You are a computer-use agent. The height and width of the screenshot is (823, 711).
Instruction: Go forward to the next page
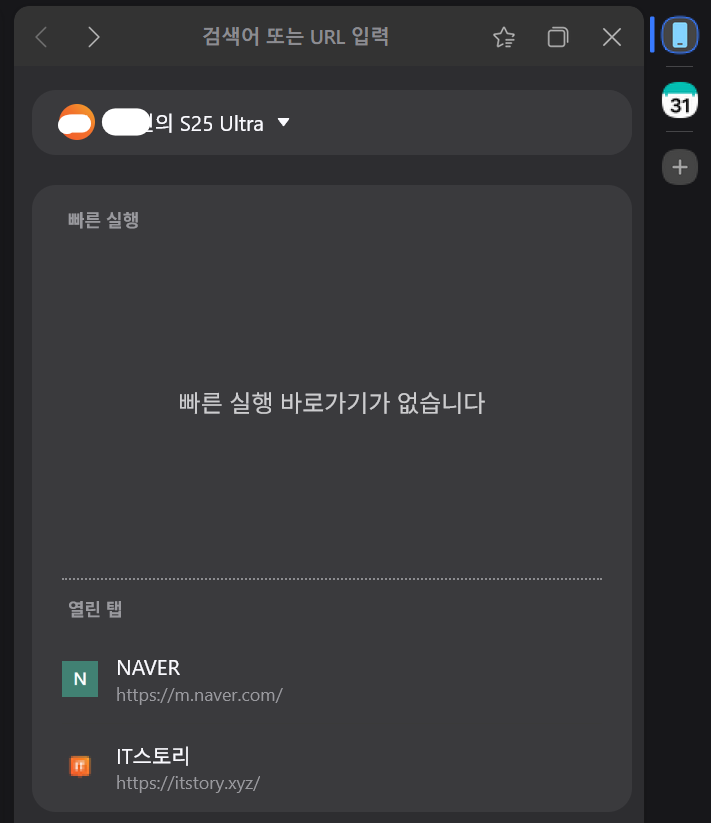click(94, 38)
